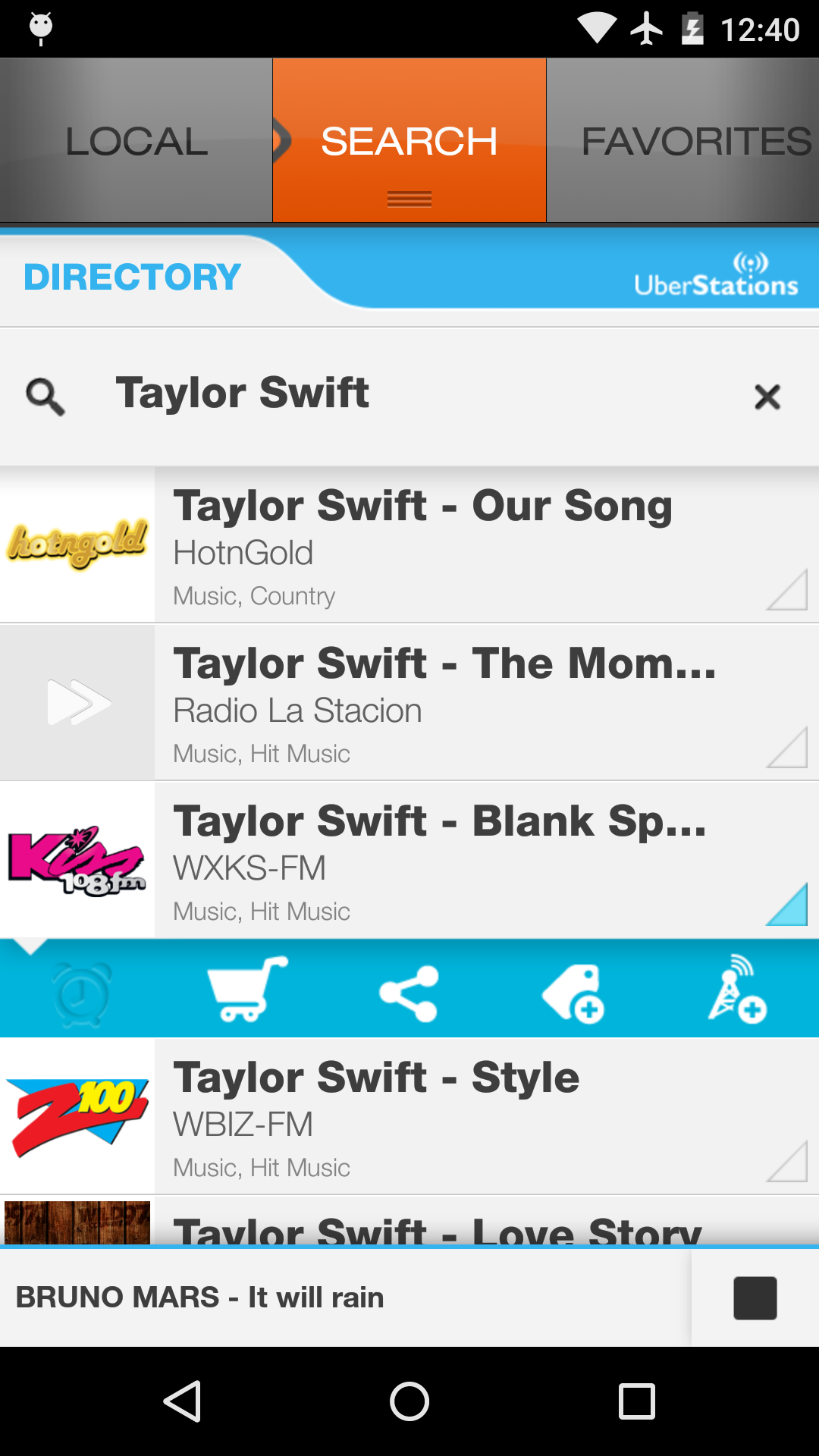Viewport: 819px width, 1456px height.
Task: Buy the song via shopping cart icon
Action: click(x=246, y=990)
